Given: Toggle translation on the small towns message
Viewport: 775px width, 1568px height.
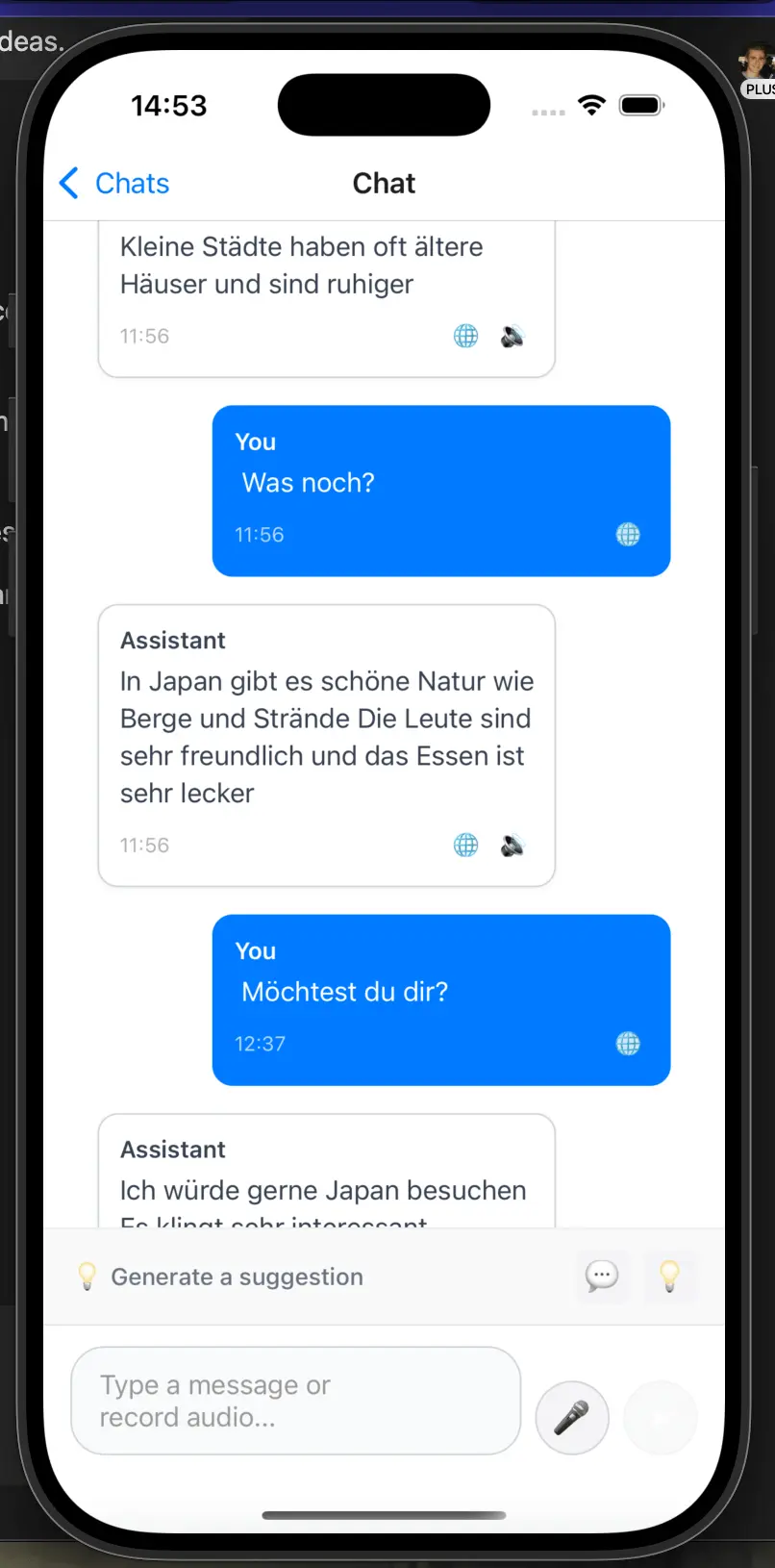Looking at the screenshot, I should 465,336.
